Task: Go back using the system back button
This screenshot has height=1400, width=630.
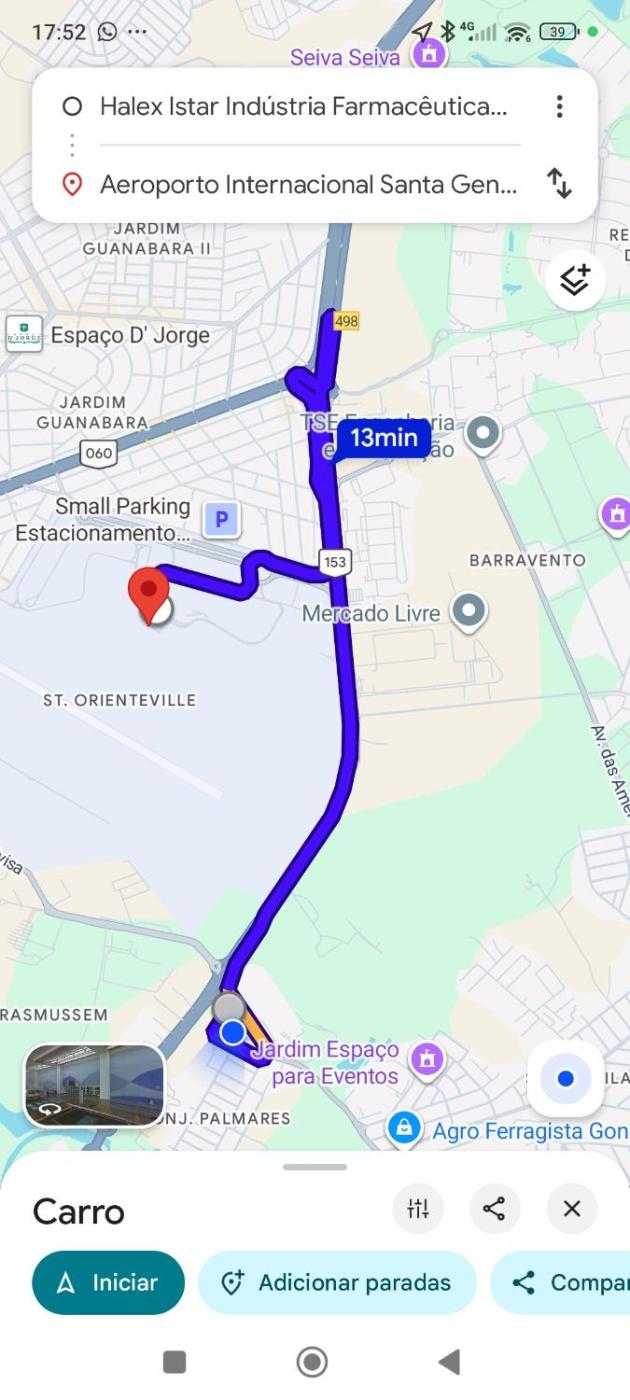Action: pyautogui.click(x=449, y=1361)
